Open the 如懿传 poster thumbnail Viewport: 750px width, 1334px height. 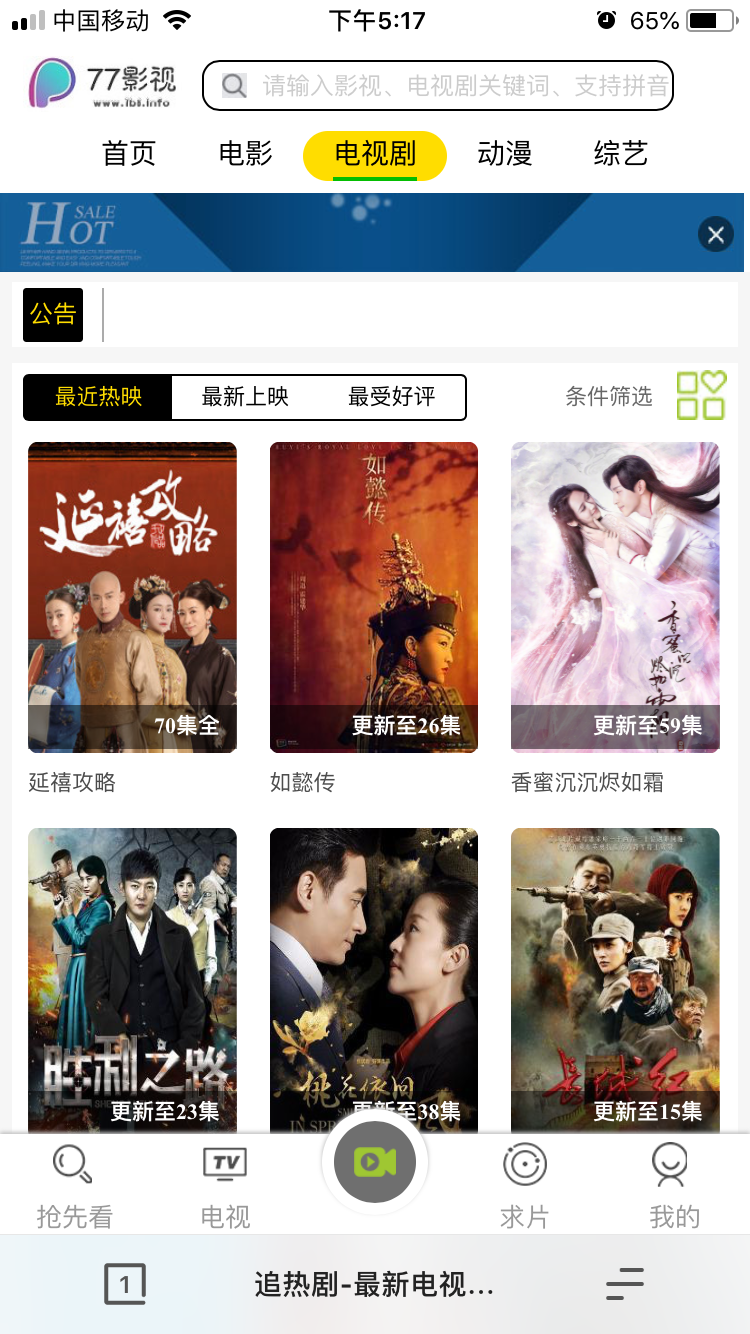373,596
